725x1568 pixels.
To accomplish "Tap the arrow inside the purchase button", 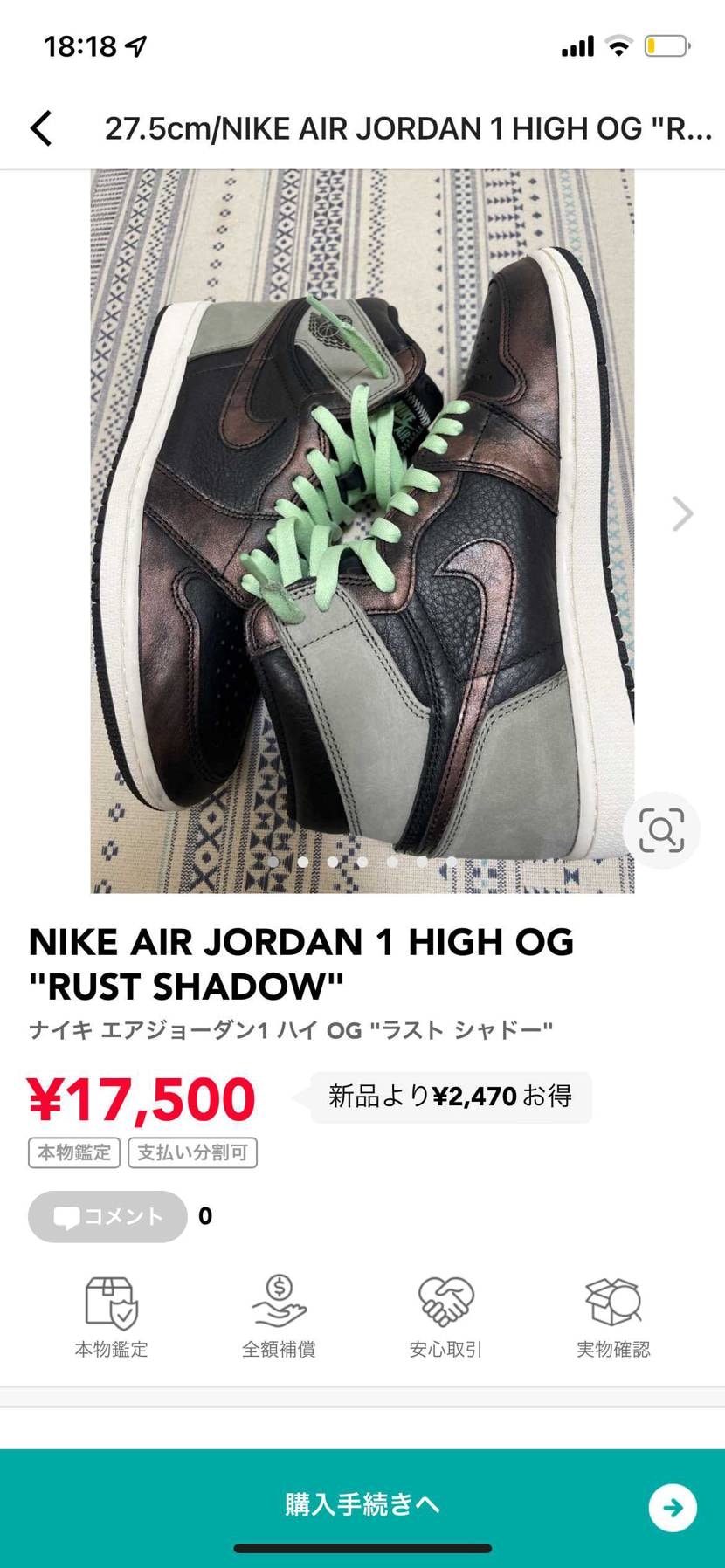I will point(671,1507).
